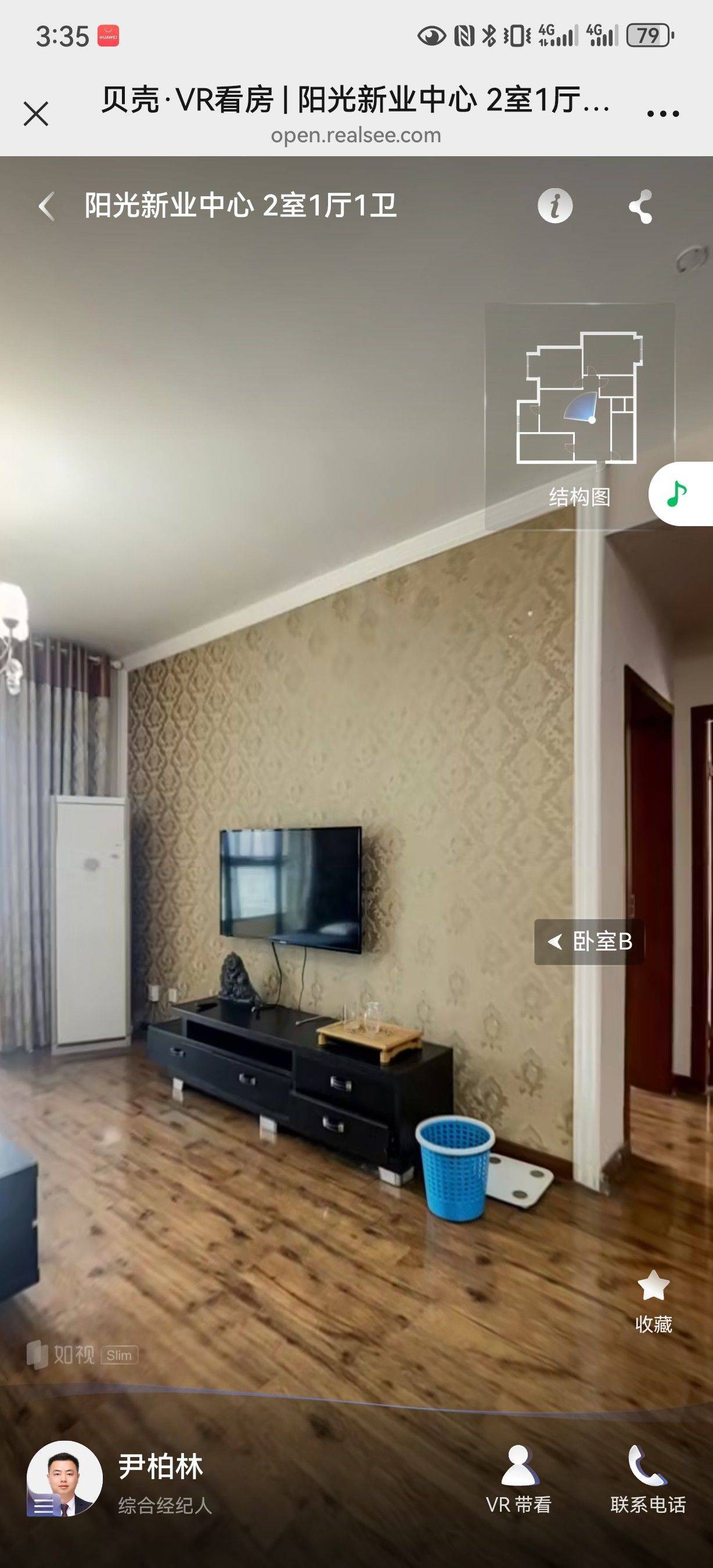Open the 结构图 floor plan
The width and height of the screenshot is (713, 1568).
click(579, 416)
